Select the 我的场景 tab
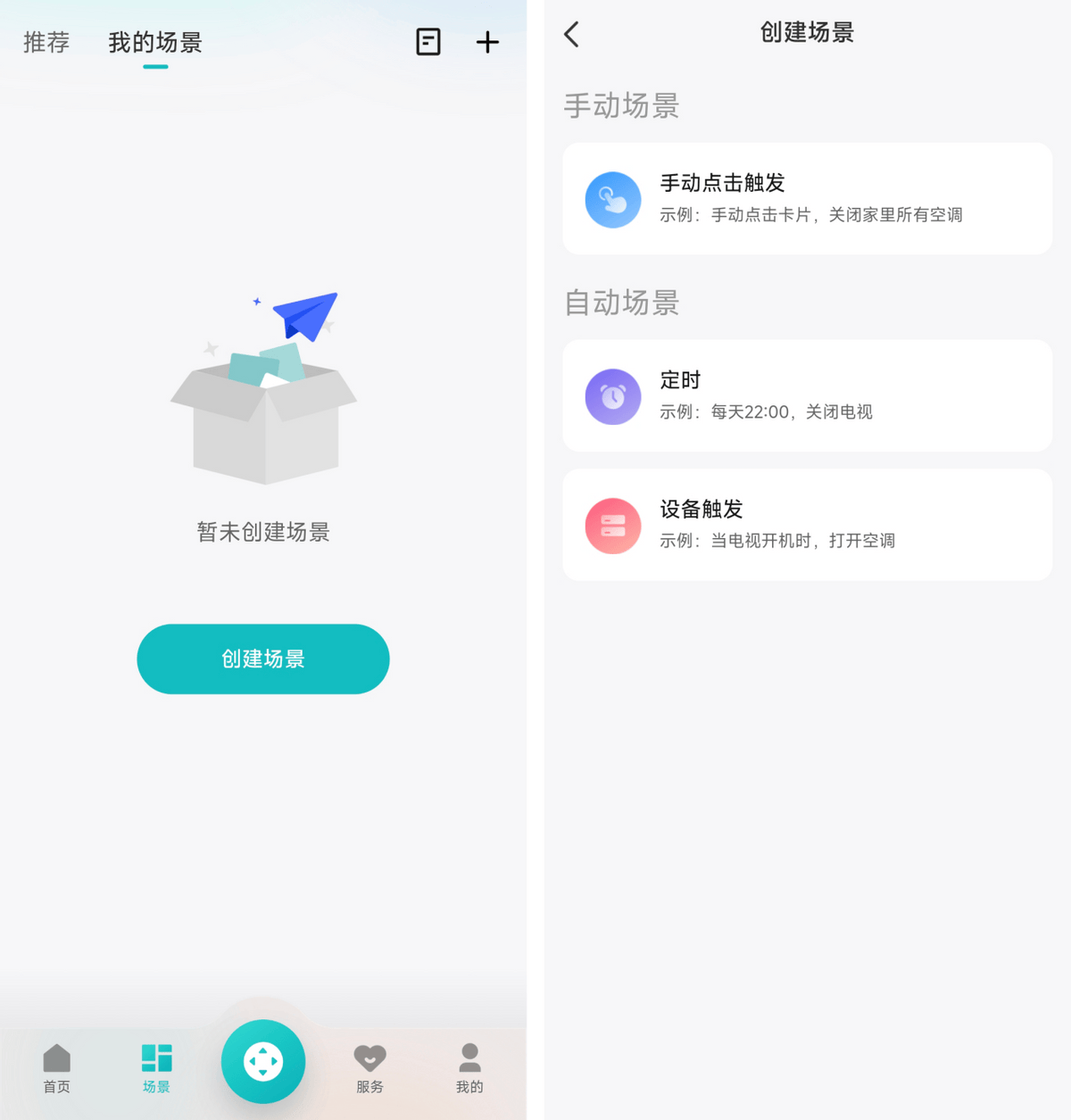Viewport: 1071px width, 1120px height. point(155,42)
